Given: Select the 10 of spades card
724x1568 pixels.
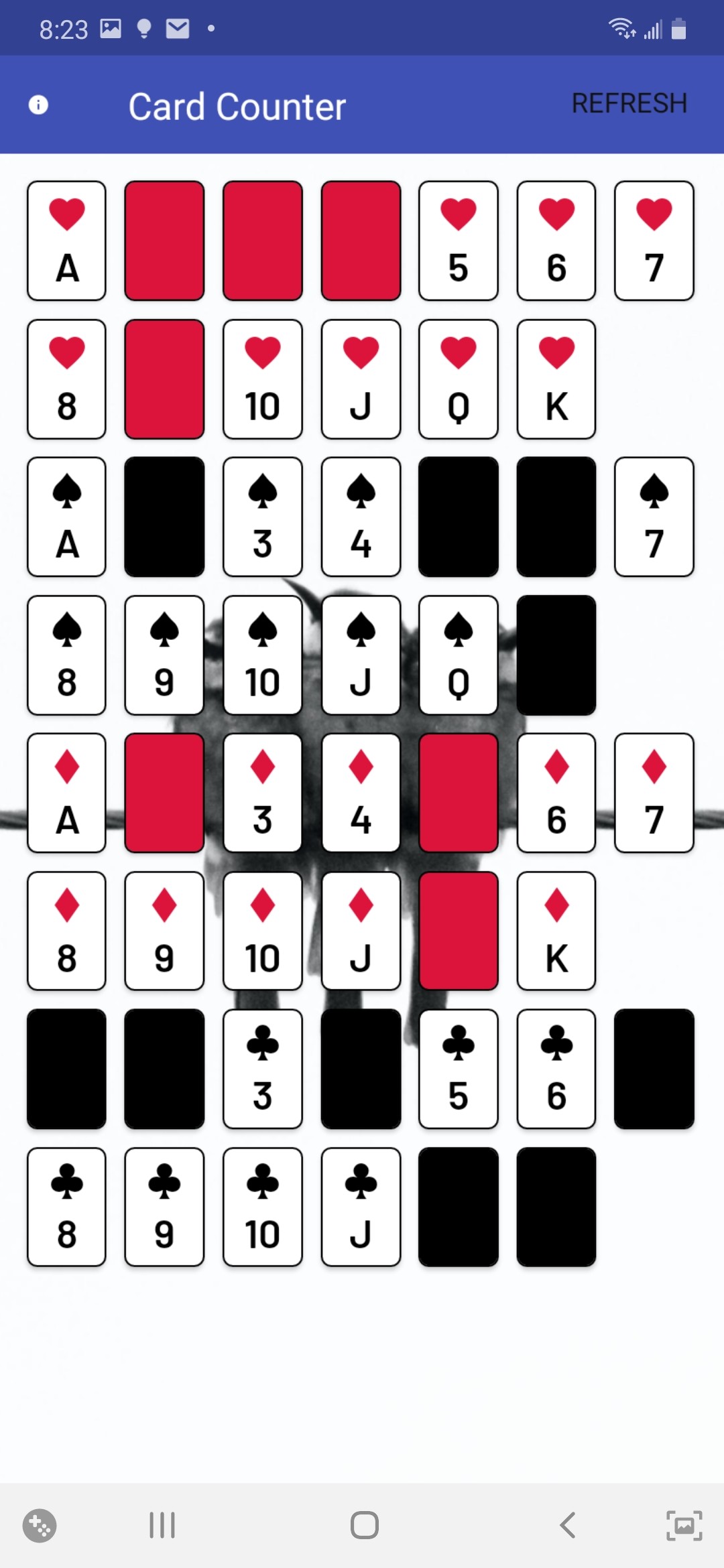Looking at the screenshot, I should (262, 655).
